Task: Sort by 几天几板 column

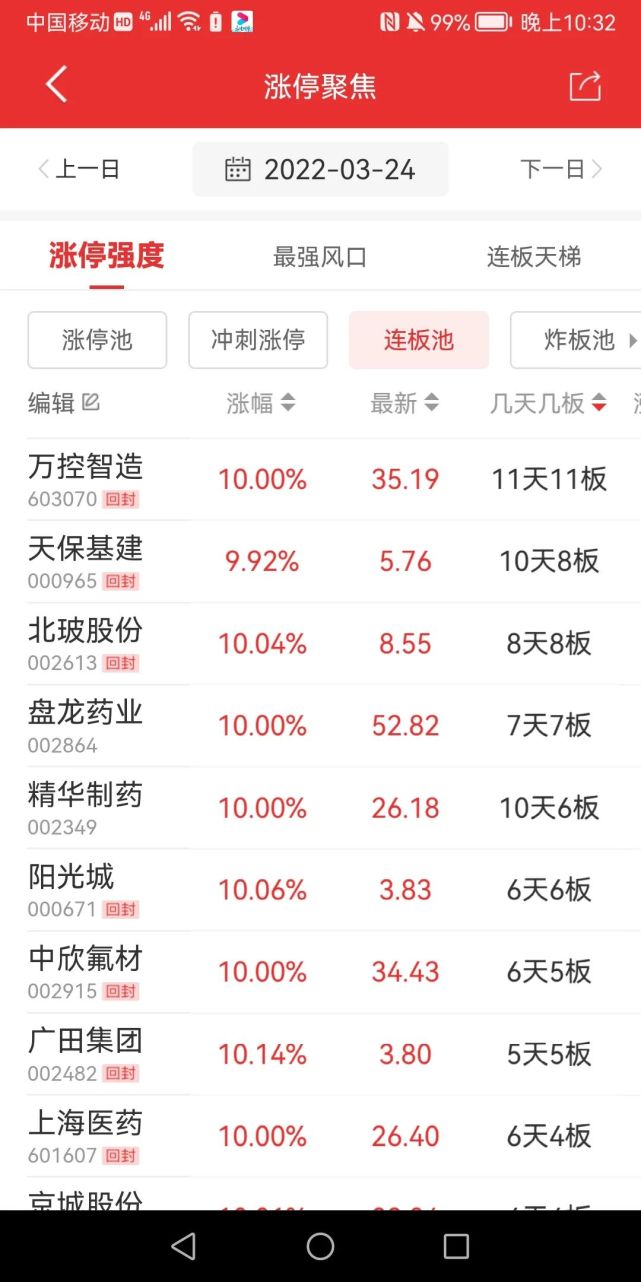Action: (548, 403)
